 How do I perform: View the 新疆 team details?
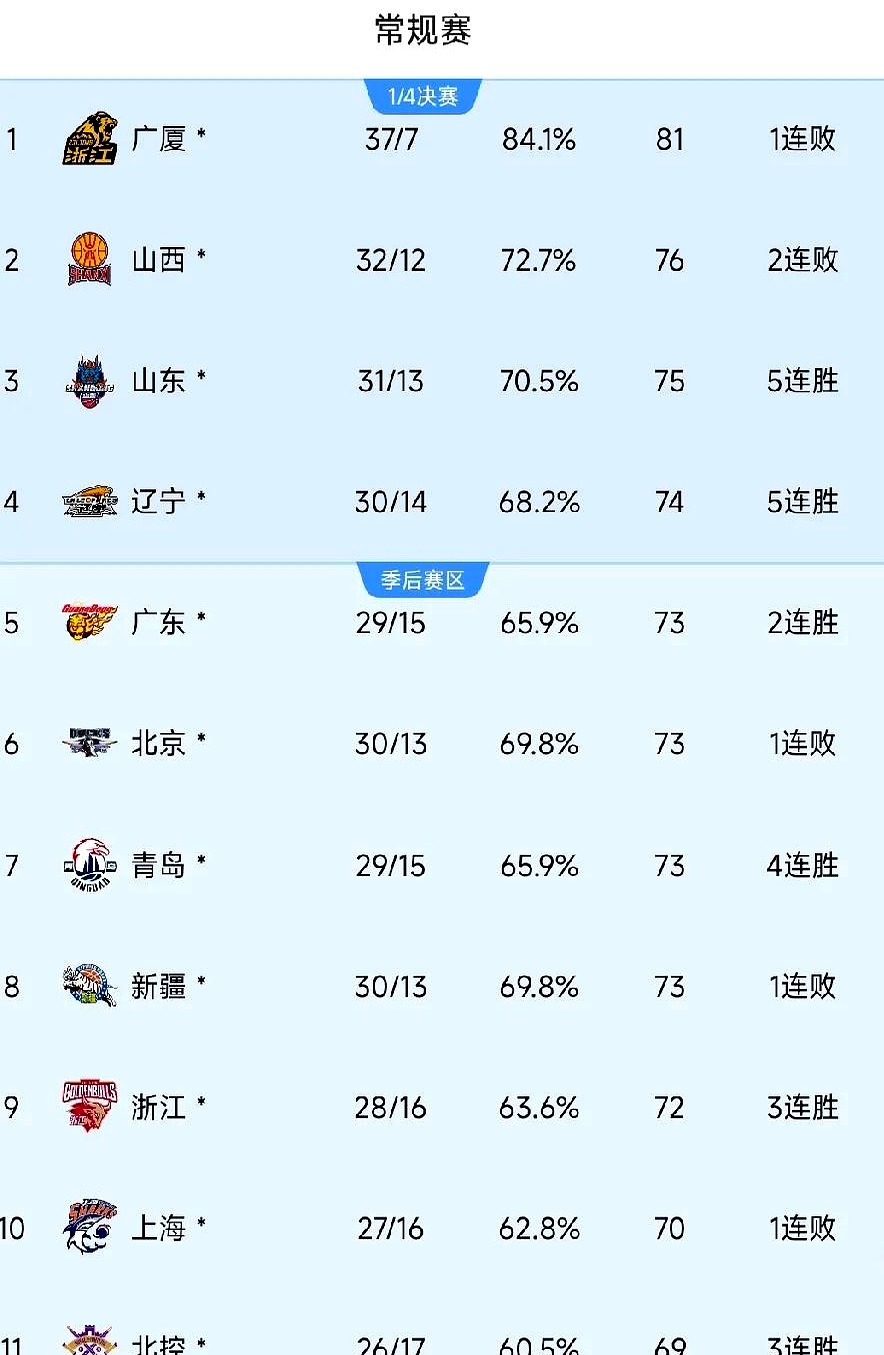[159, 987]
